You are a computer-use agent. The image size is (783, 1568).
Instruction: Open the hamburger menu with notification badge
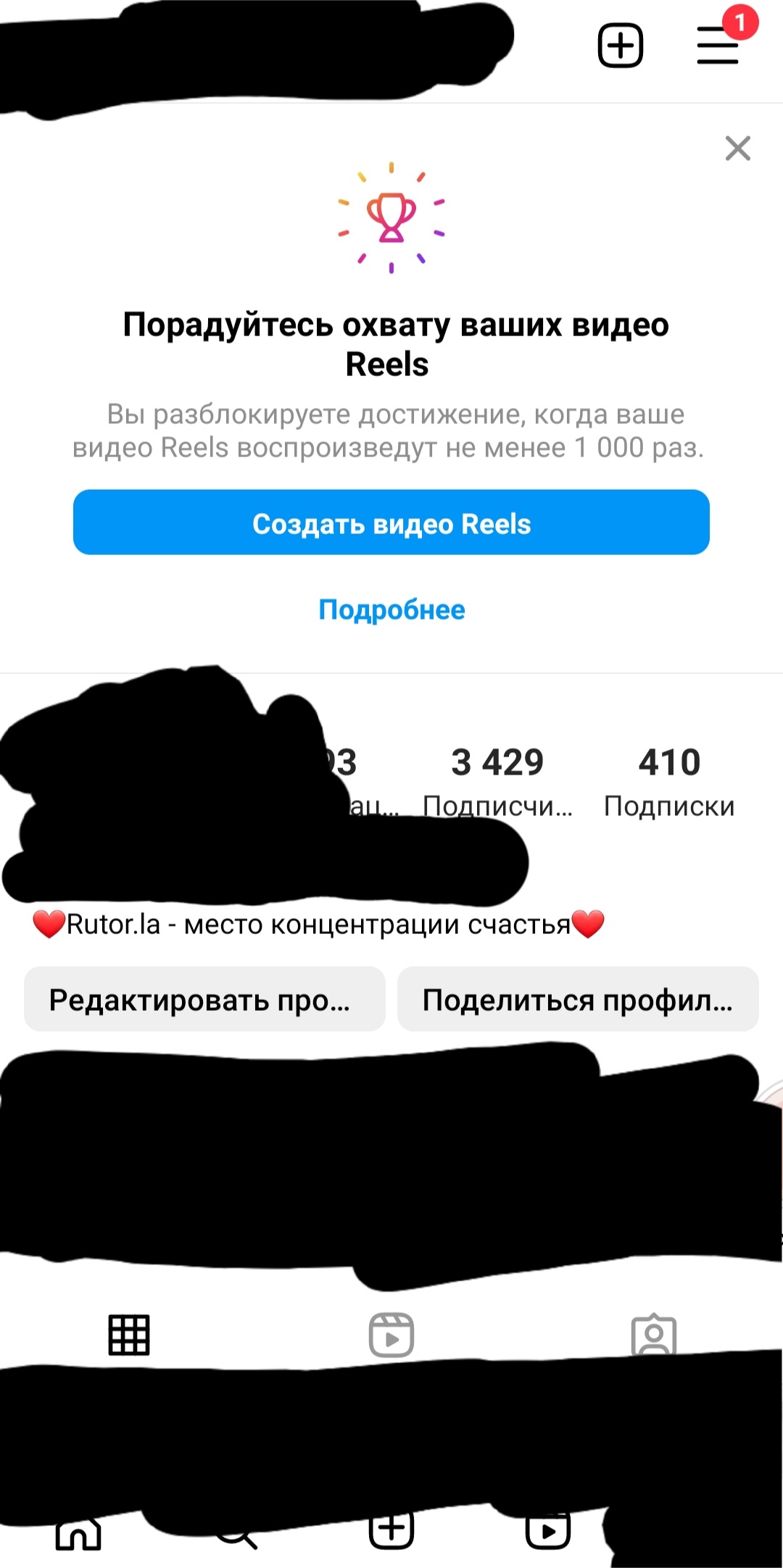pos(718,46)
